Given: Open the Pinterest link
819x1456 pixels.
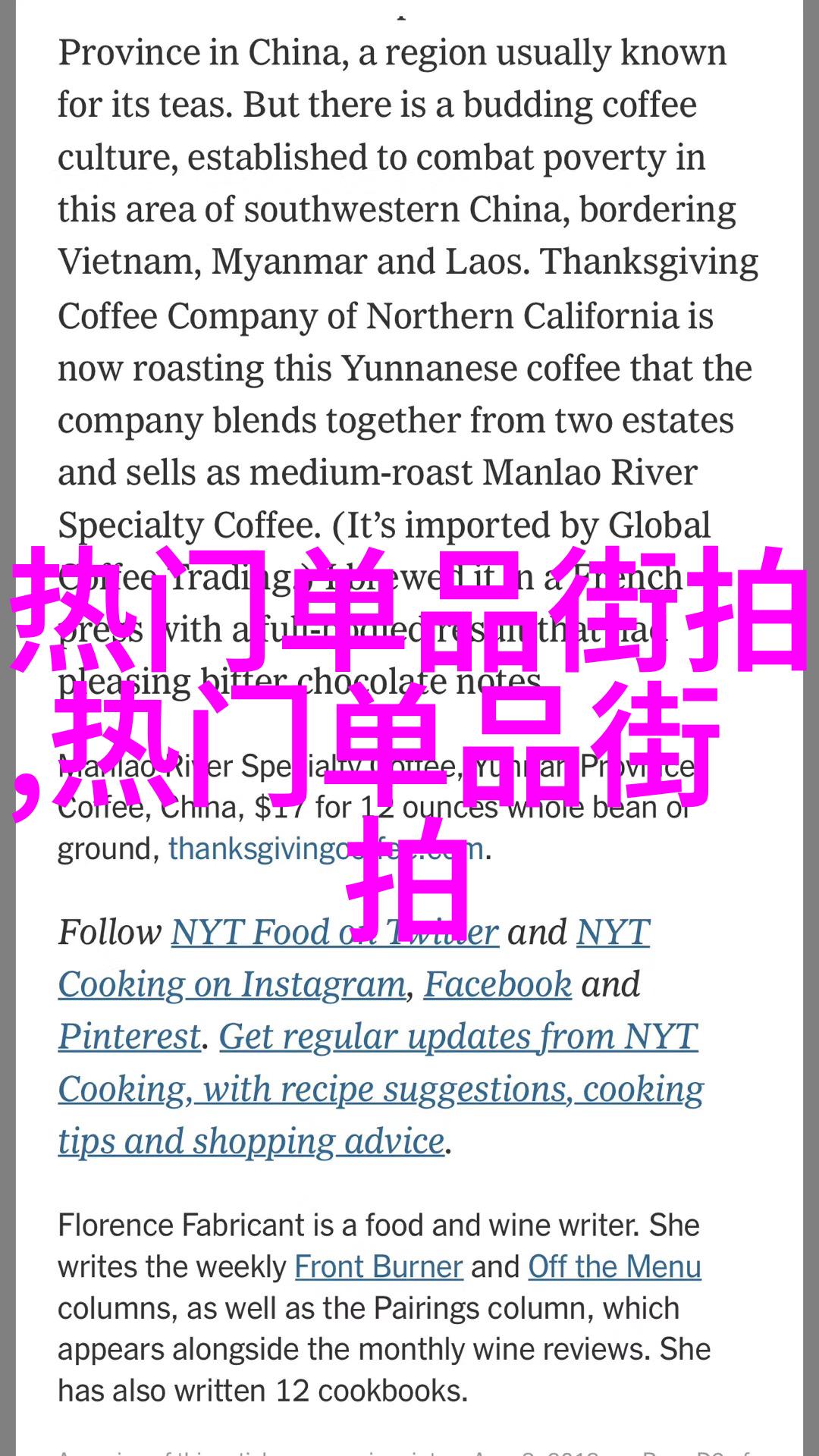Looking at the screenshot, I should coord(130,1037).
